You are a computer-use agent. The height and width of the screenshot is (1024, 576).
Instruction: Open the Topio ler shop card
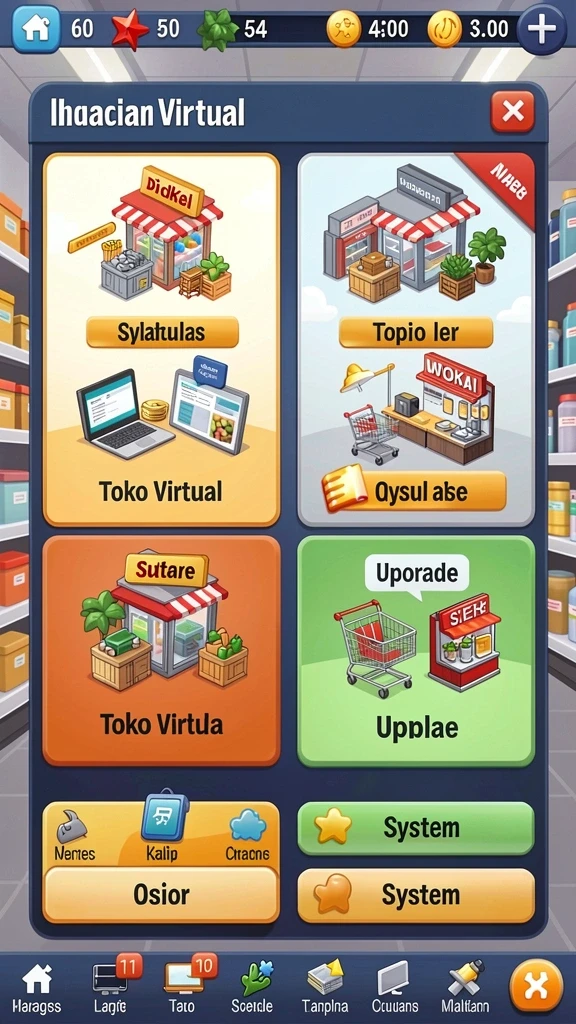[x=416, y=340]
